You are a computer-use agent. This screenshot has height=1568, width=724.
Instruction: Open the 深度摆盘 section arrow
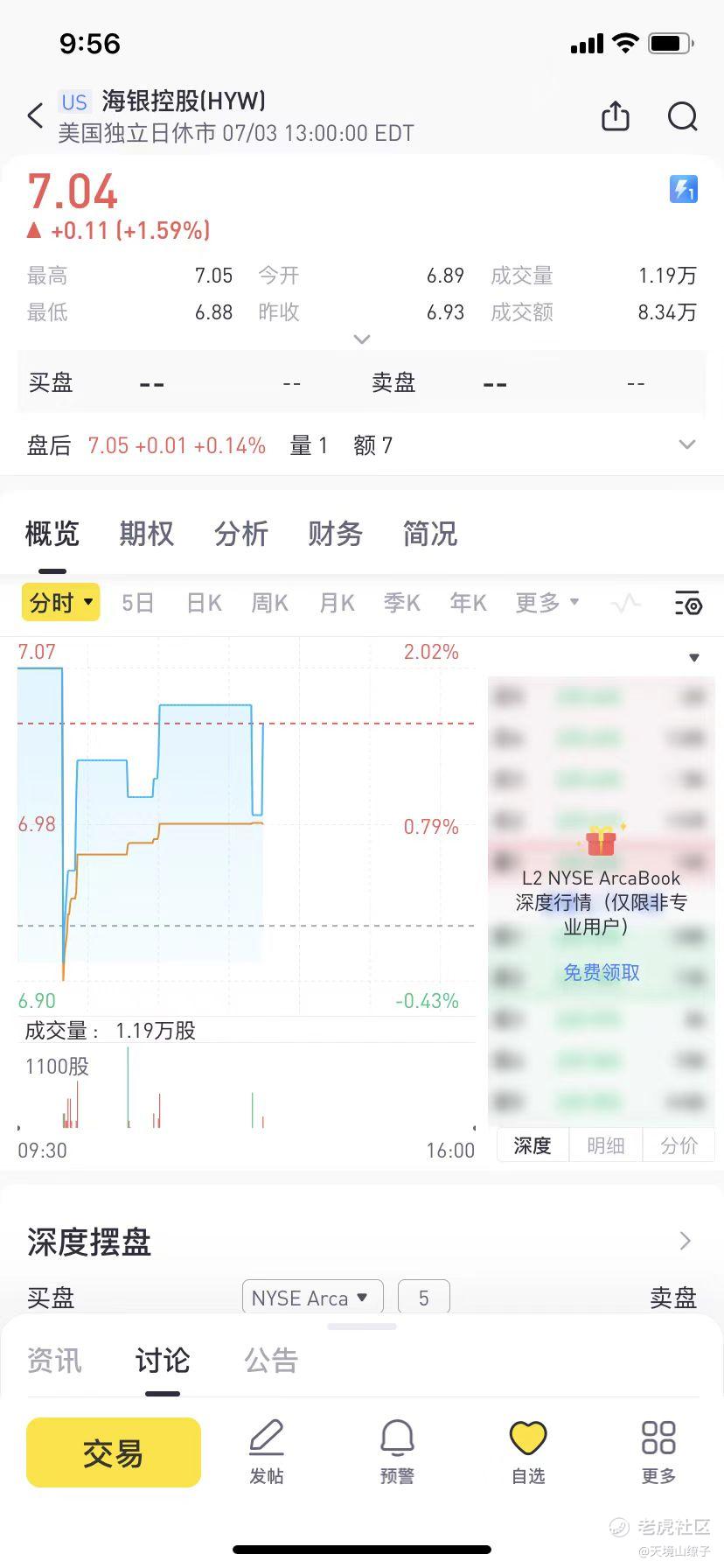686,1241
